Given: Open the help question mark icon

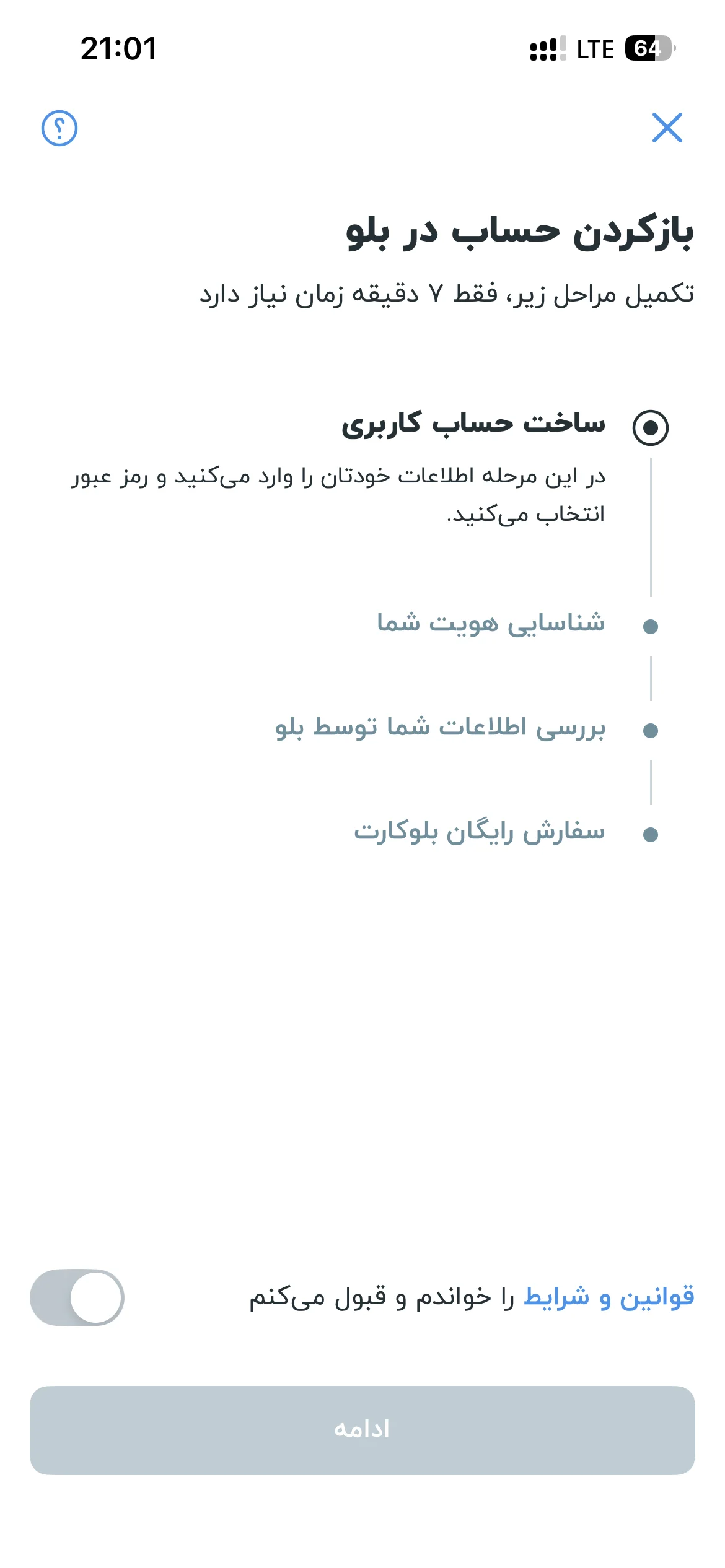Looking at the screenshot, I should coord(59,129).
